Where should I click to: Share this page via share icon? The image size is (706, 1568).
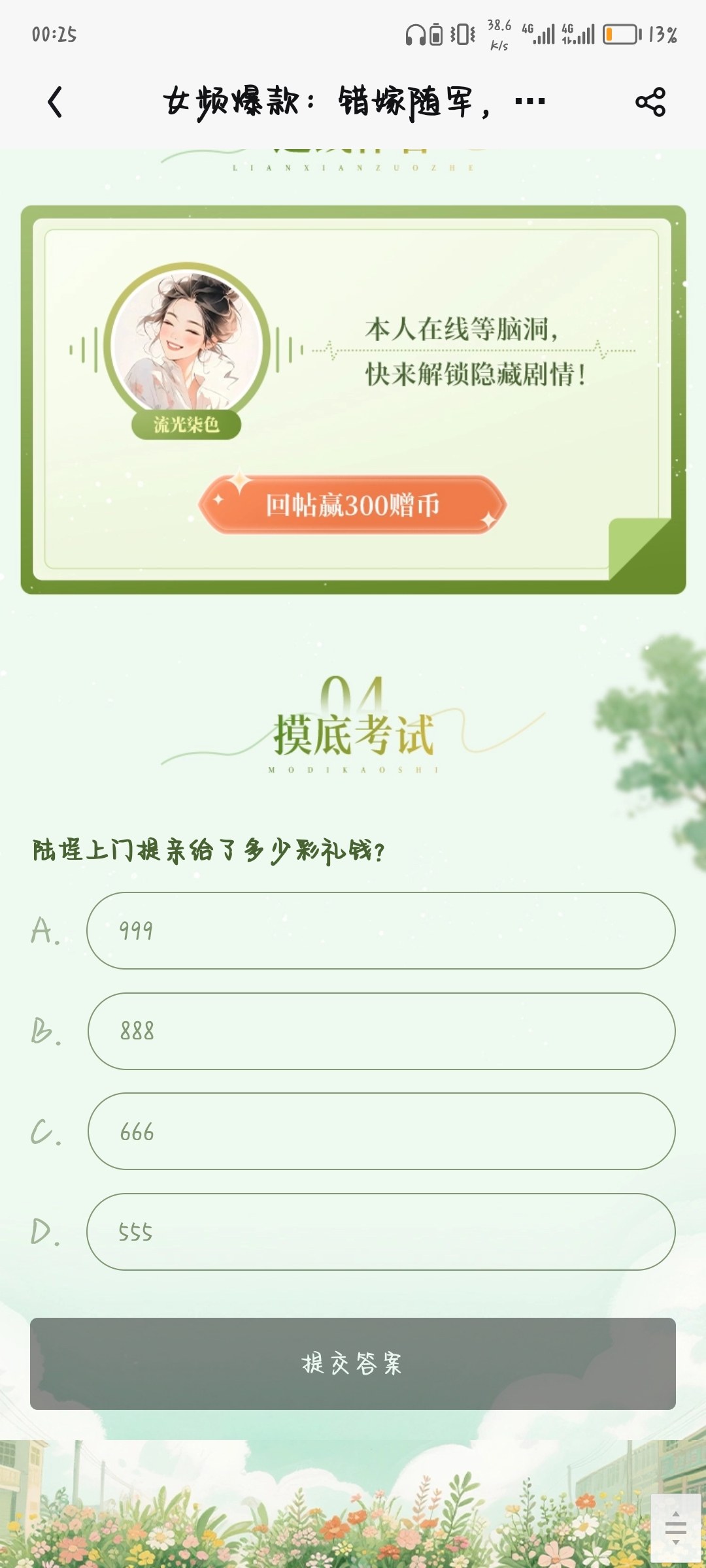[x=650, y=102]
